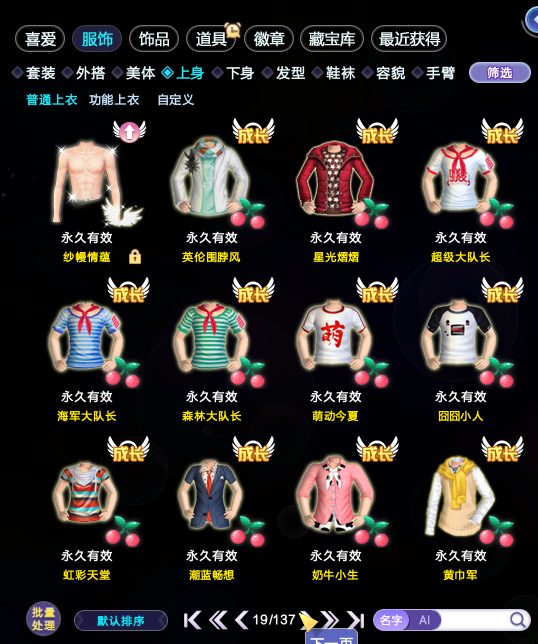This screenshot has width=538, height=644.
Task: Jump to the first page
Action: click(192, 620)
